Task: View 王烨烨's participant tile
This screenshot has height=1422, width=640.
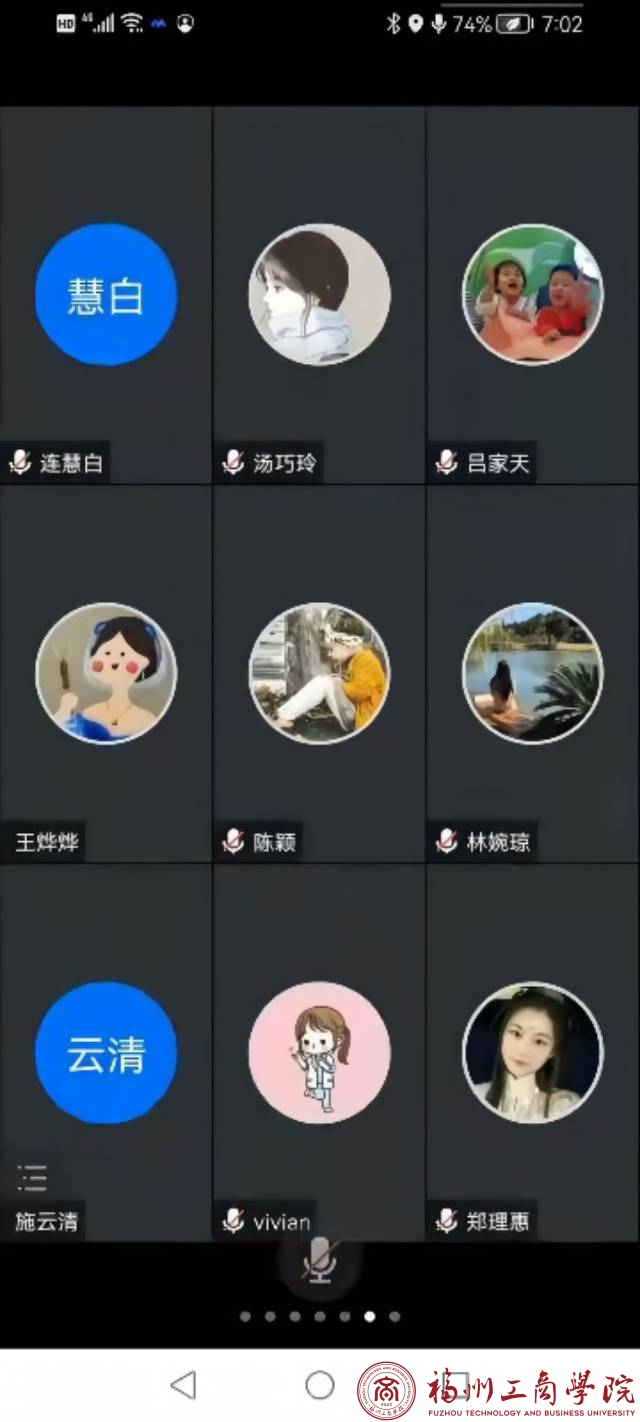Action: (x=106, y=673)
